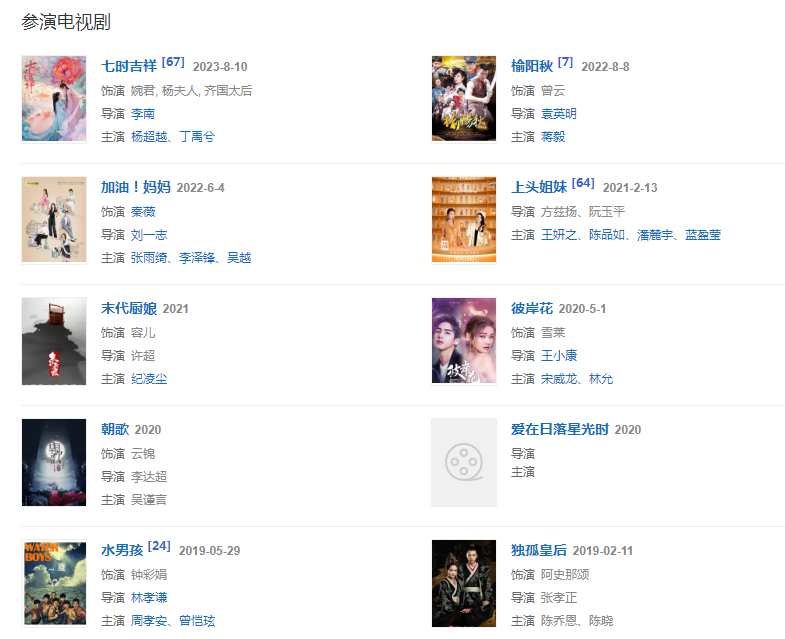Open the 上头姐妹 drama title link
The height and width of the screenshot is (639, 785).
[x=539, y=187]
